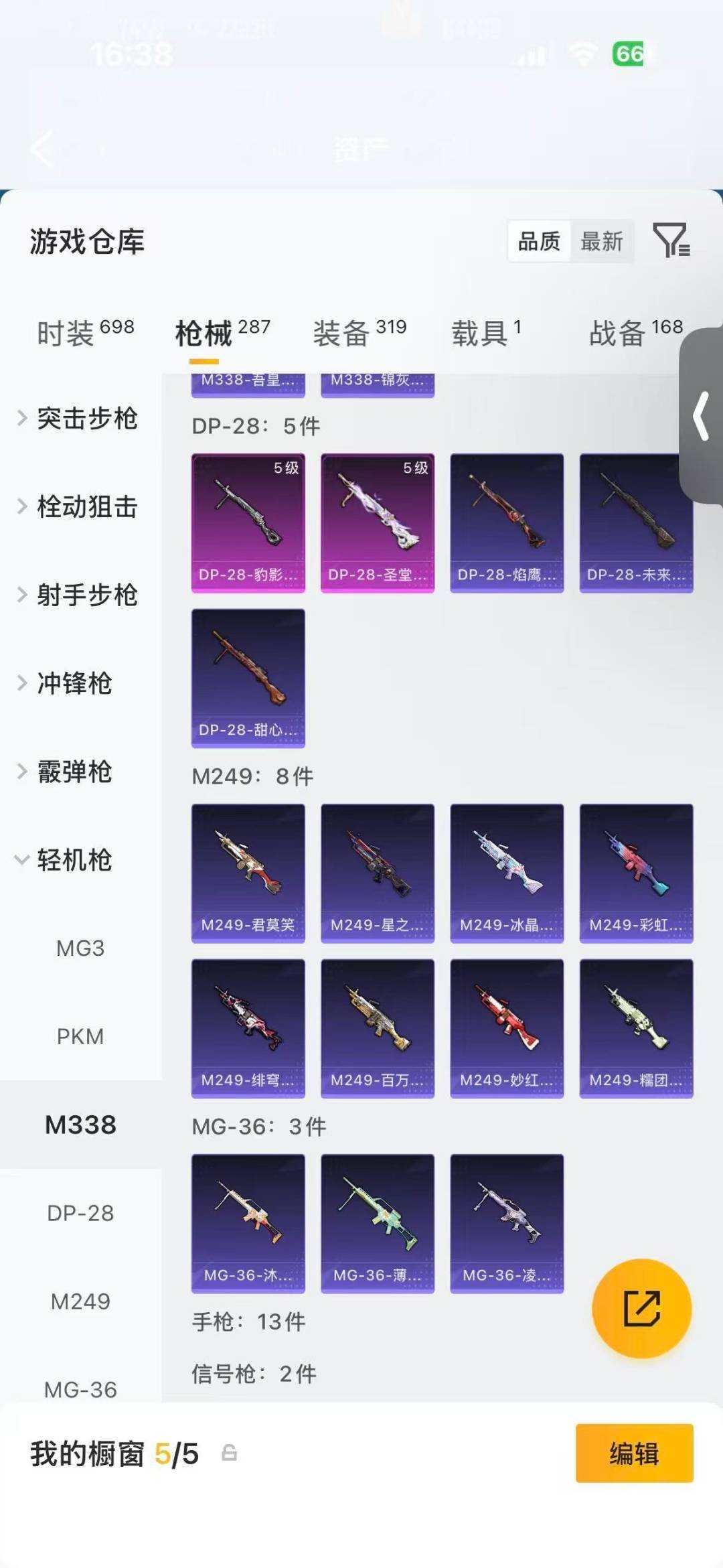Image resolution: width=723 pixels, height=1568 pixels.
Task: Select MG3 in the side list
Action: (x=80, y=948)
